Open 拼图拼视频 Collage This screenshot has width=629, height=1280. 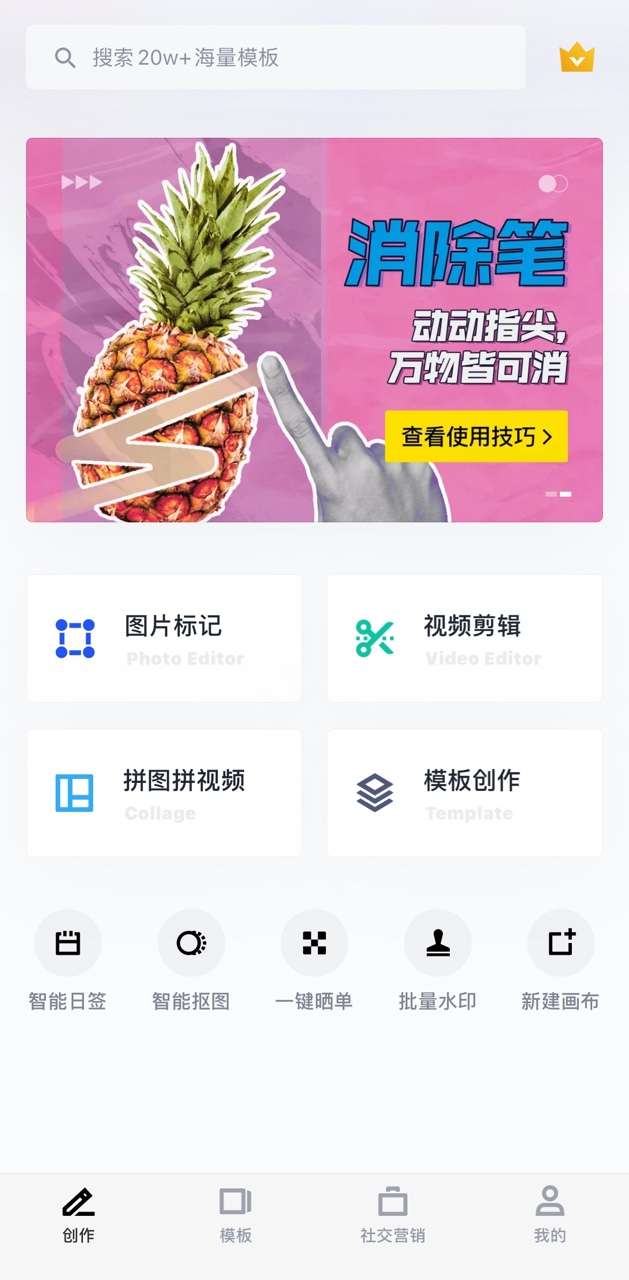164,793
